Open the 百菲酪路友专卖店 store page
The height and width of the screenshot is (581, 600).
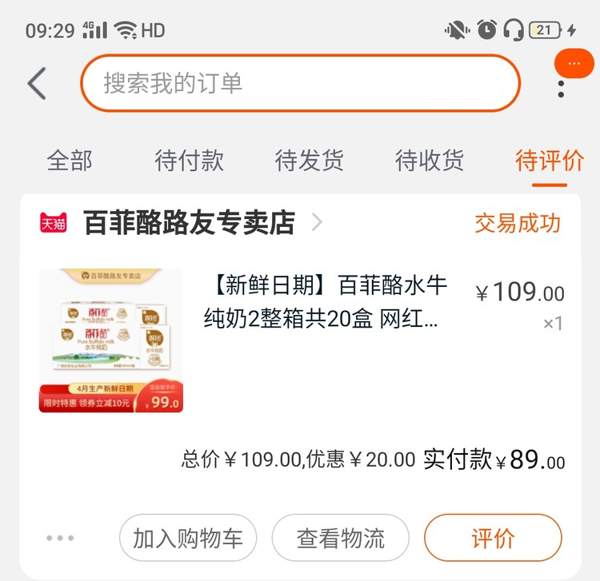click(190, 223)
